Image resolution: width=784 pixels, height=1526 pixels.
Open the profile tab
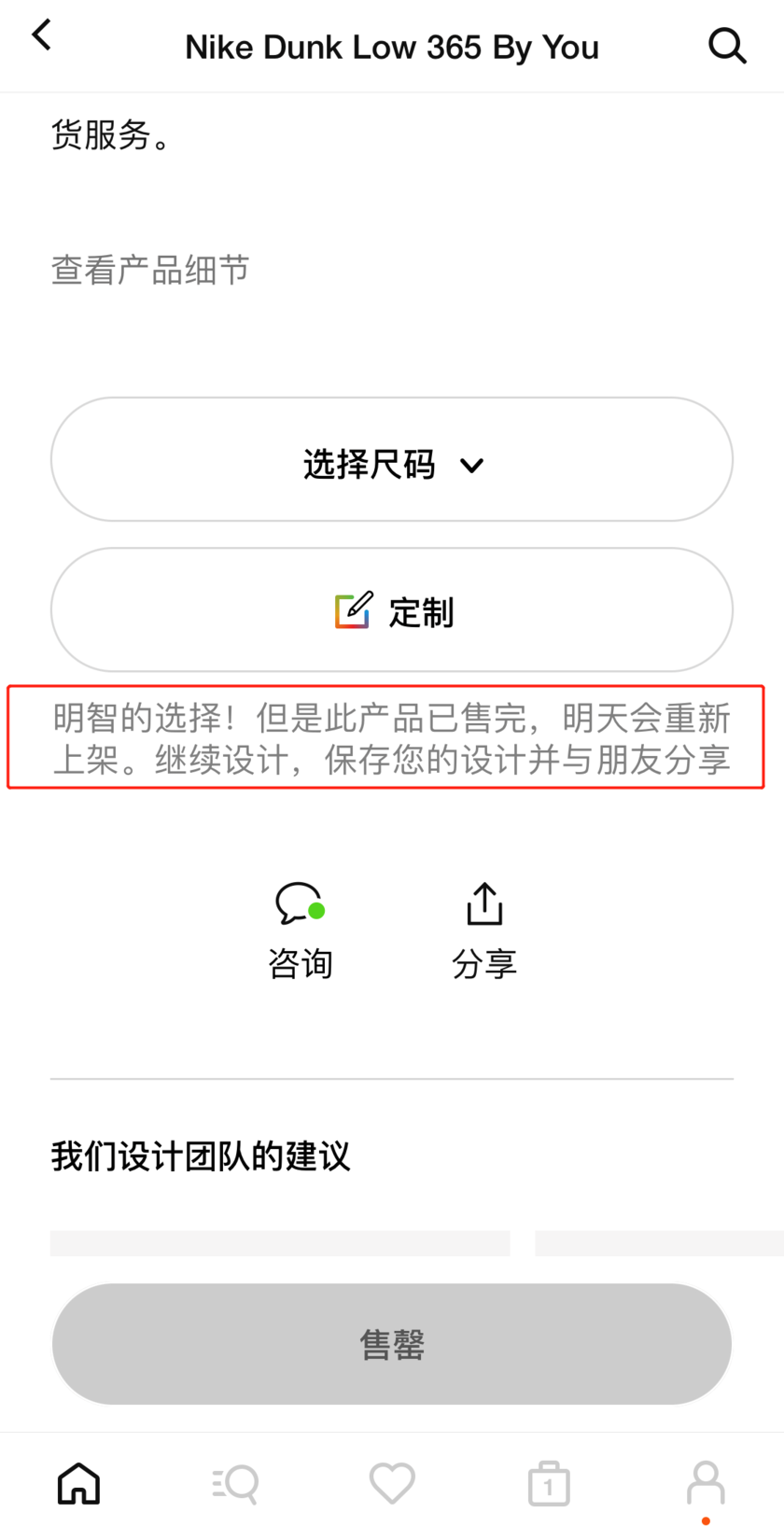click(x=706, y=1482)
